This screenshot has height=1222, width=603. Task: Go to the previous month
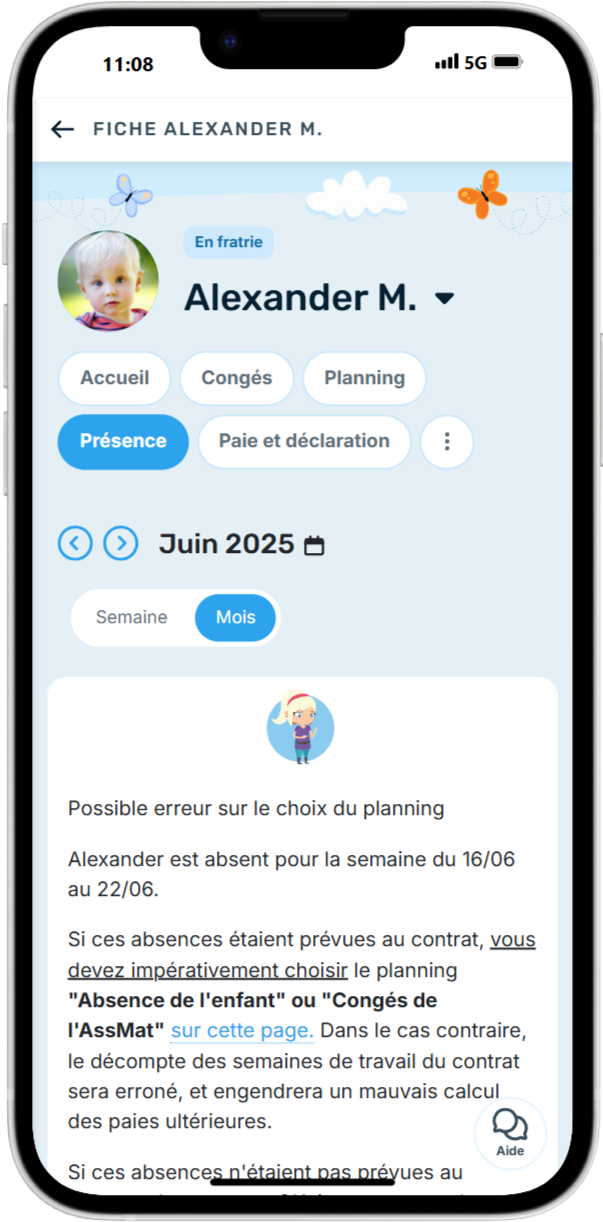tap(75, 544)
